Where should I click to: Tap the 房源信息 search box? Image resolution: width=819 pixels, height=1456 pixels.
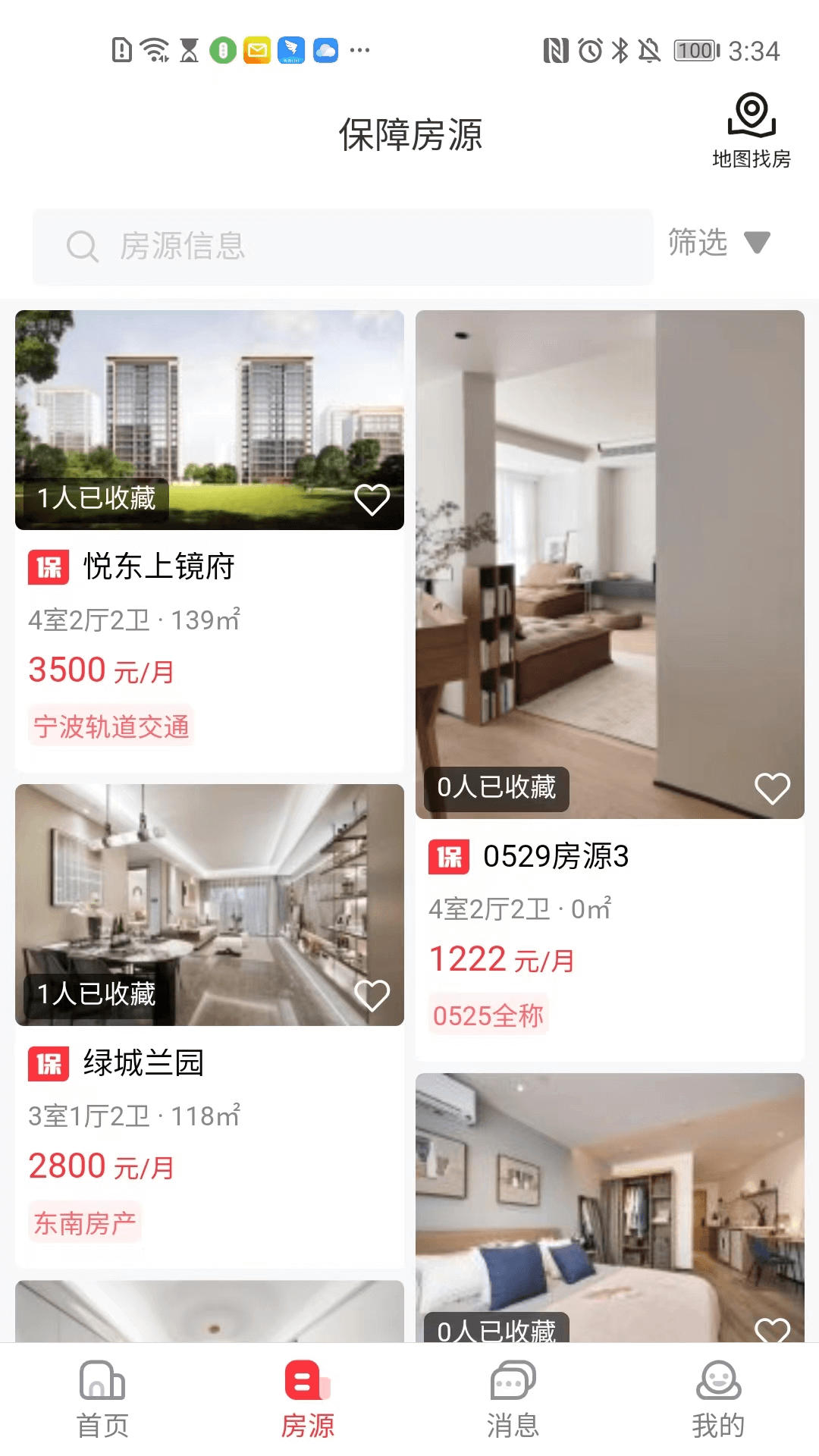342,246
